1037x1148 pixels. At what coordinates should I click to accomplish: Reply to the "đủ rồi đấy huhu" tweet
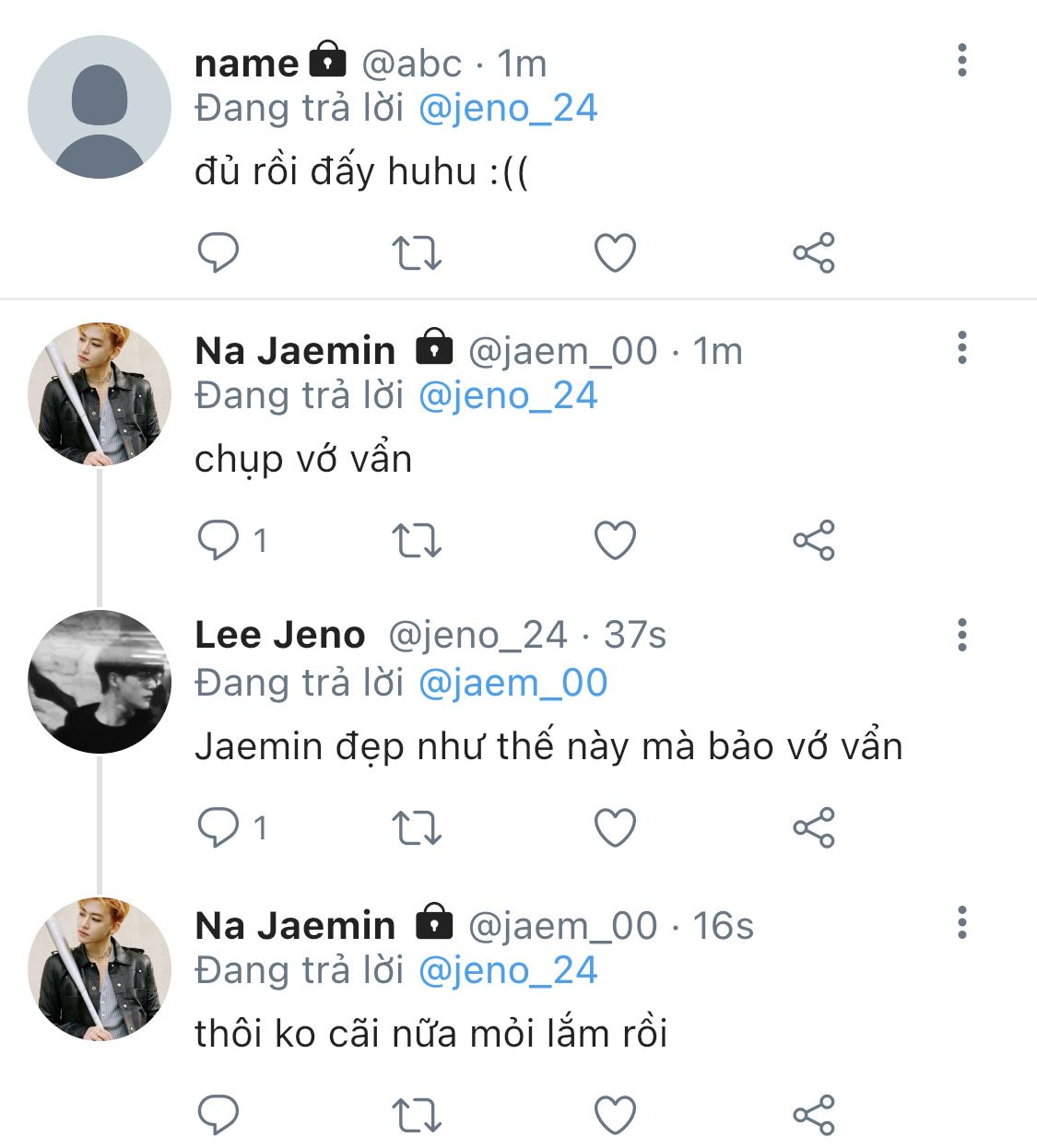(218, 252)
